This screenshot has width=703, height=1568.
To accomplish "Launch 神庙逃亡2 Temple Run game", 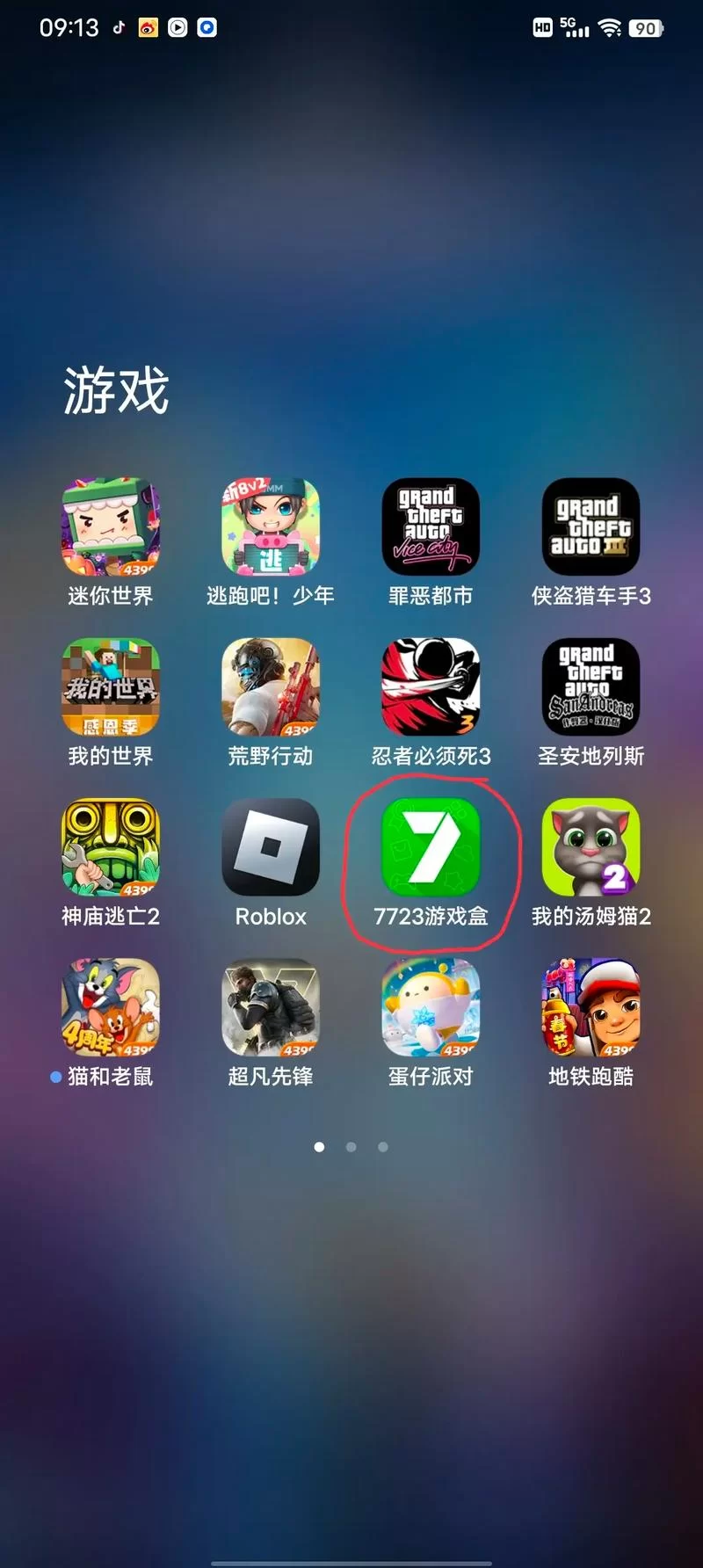I will click(110, 847).
